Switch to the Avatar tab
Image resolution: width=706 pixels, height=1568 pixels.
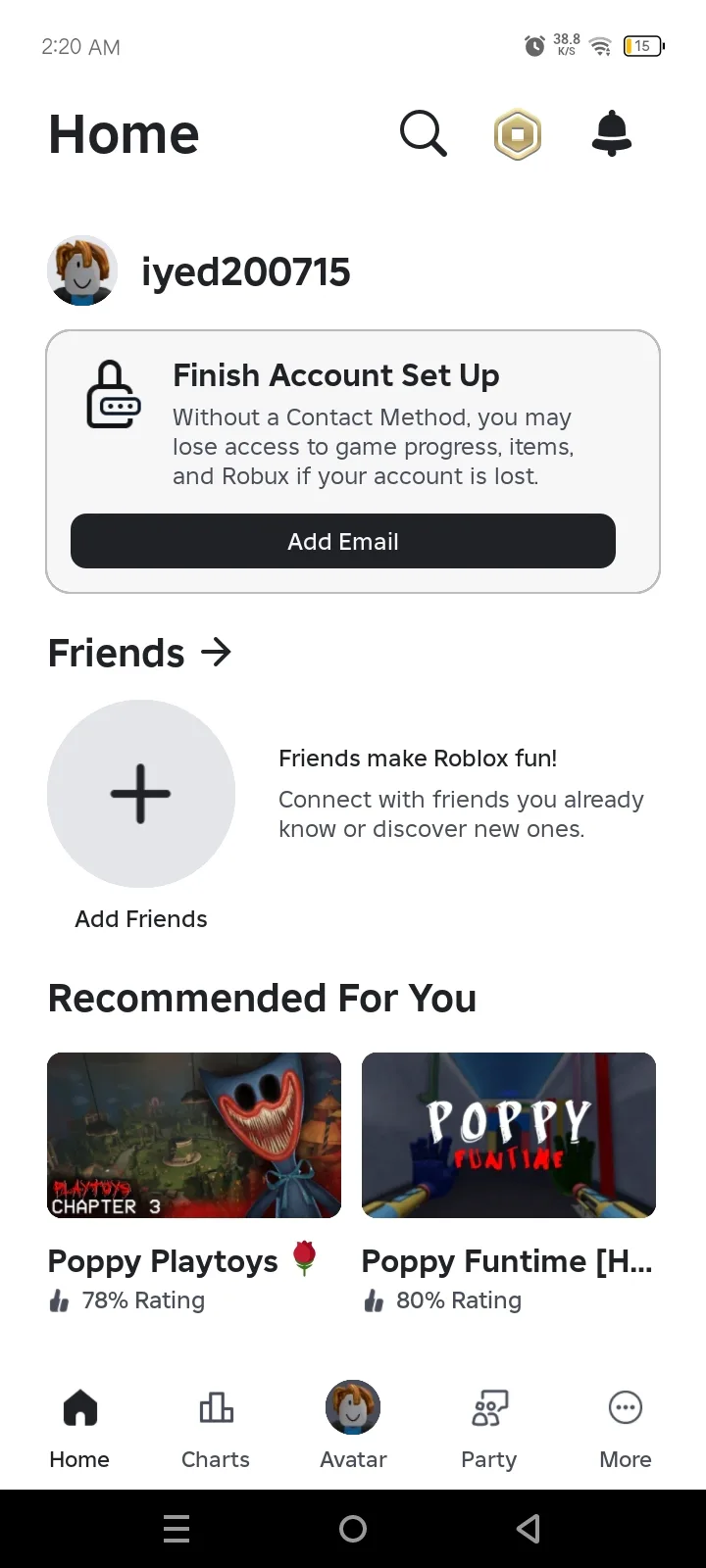pos(353,1426)
